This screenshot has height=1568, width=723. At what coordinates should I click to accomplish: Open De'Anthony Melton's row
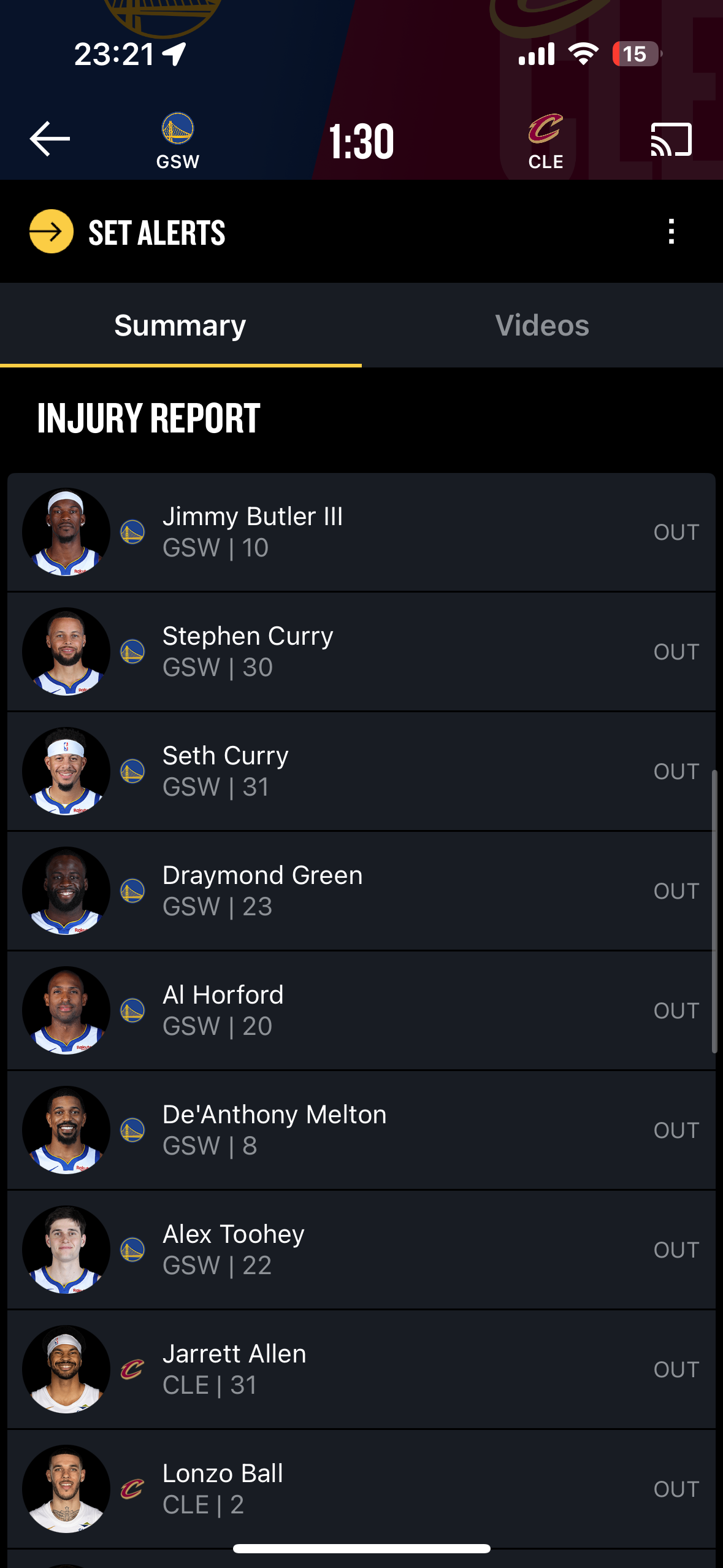(361, 1130)
